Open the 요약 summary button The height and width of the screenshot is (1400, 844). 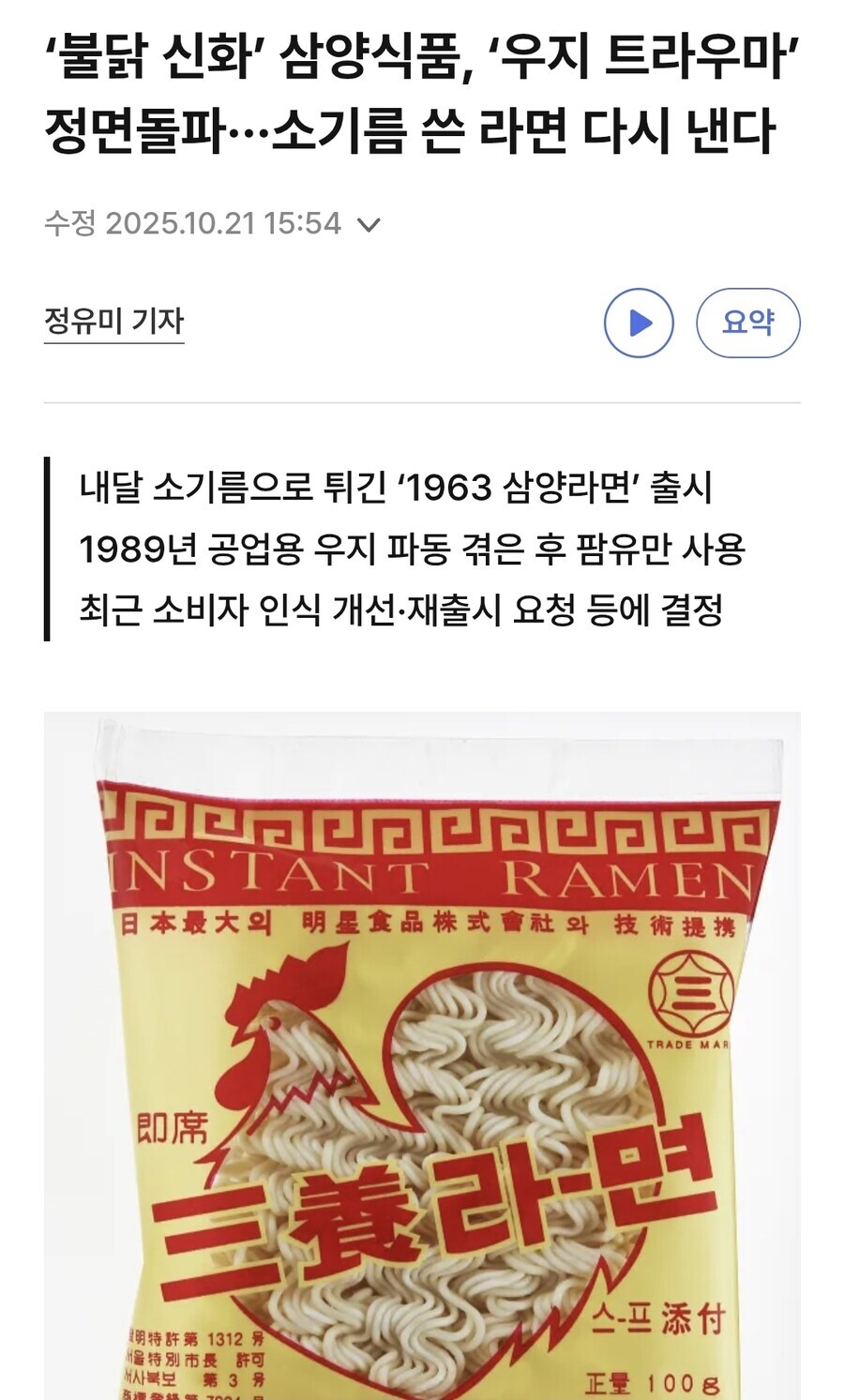[747, 324]
